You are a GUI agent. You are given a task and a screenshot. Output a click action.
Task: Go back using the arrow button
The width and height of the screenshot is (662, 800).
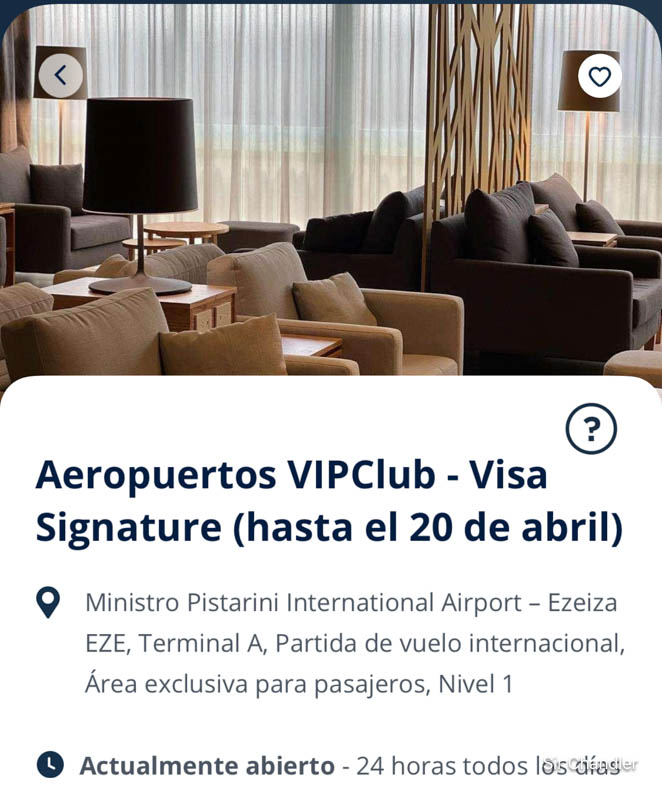click(61, 75)
